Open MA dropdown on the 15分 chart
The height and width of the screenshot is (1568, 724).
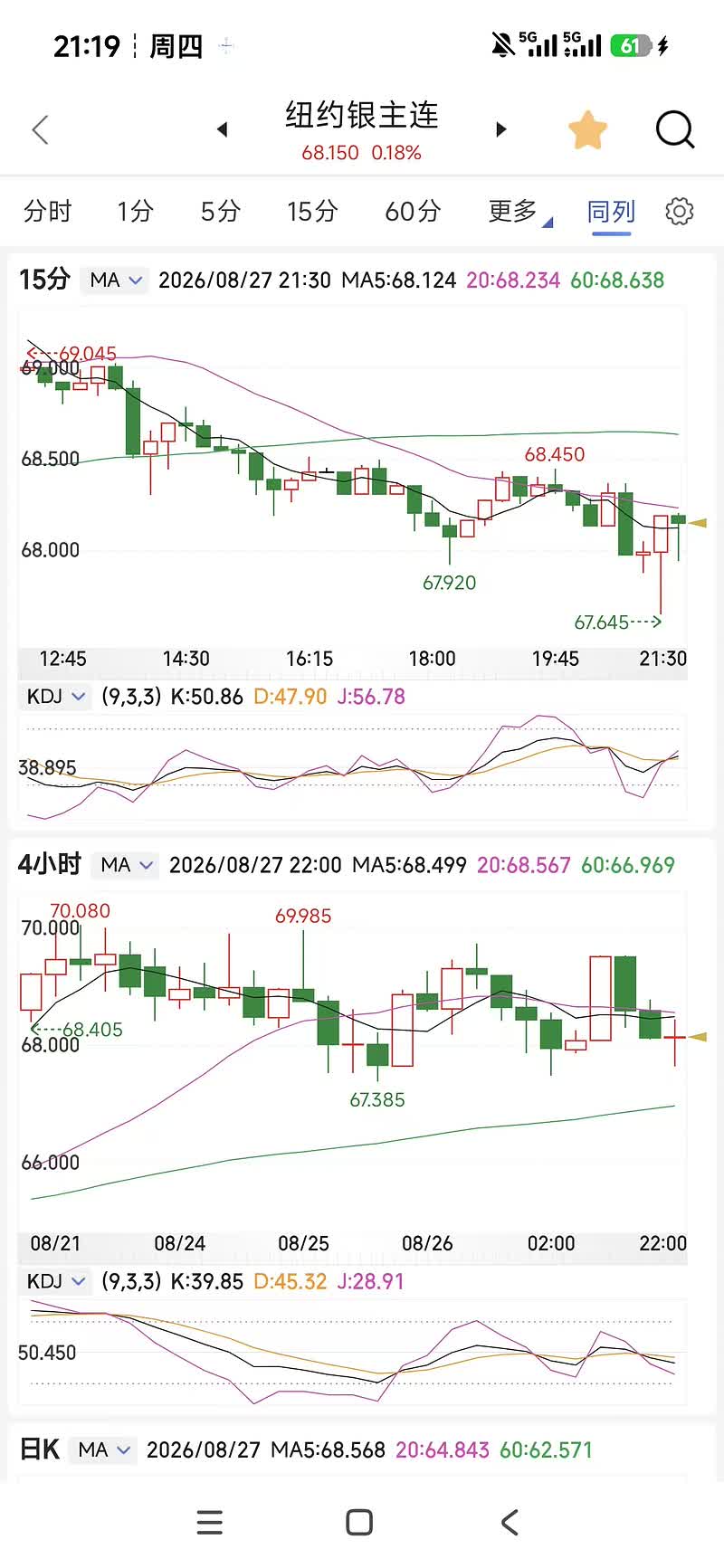[115, 280]
